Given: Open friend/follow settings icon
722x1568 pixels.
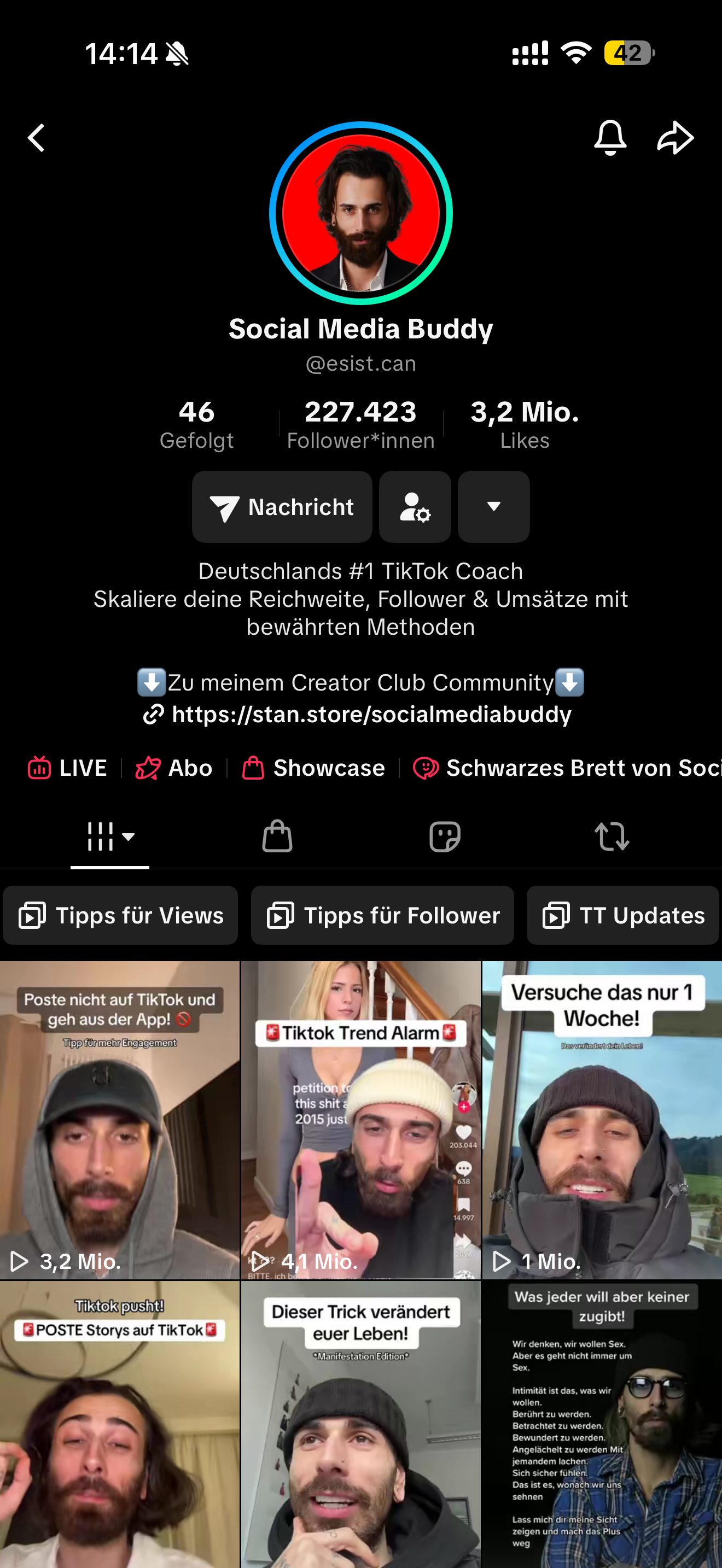Looking at the screenshot, I should click(415, 506).
